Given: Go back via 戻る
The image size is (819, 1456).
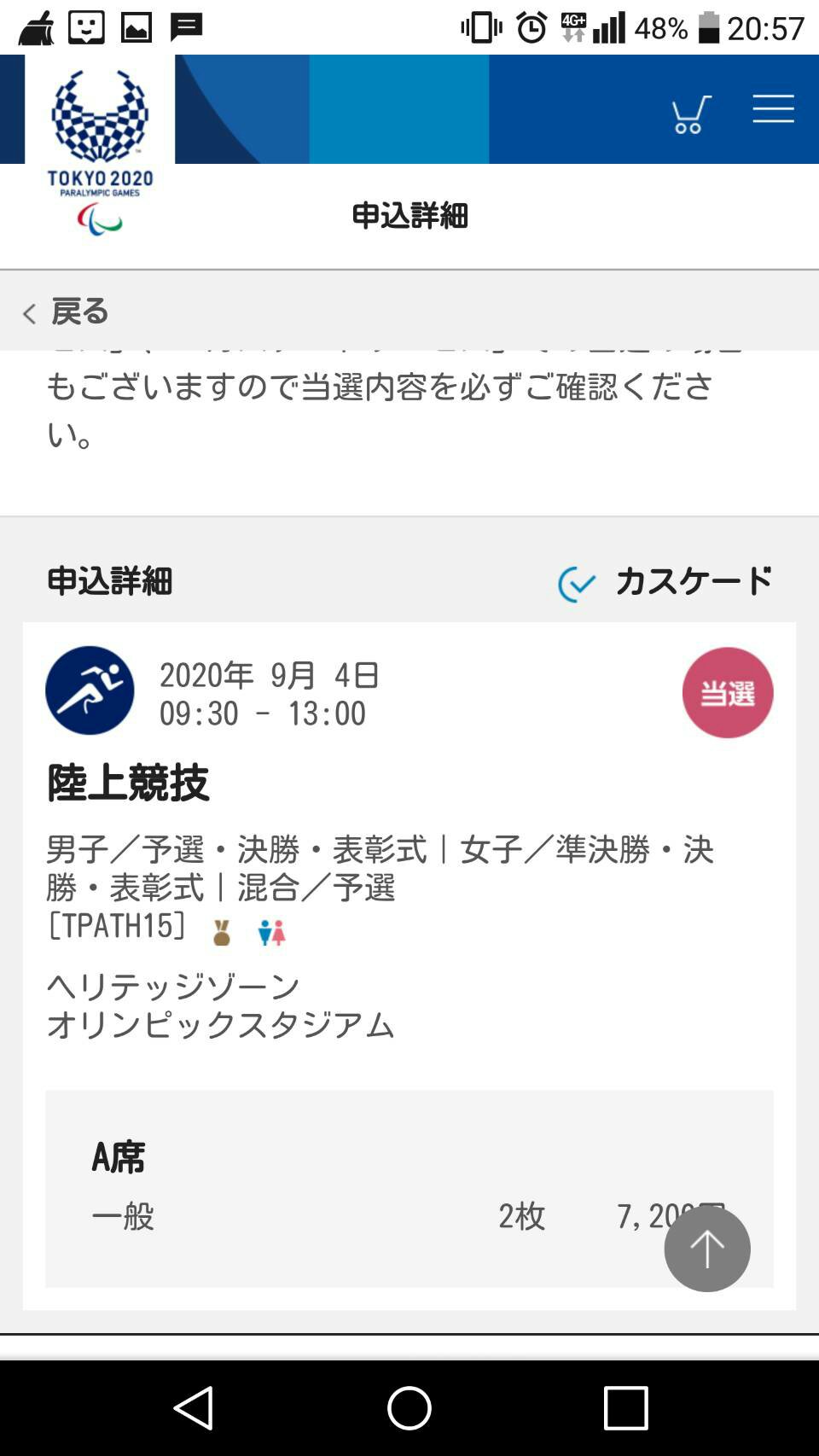Looking at the screenshot, I should [67, 312].
